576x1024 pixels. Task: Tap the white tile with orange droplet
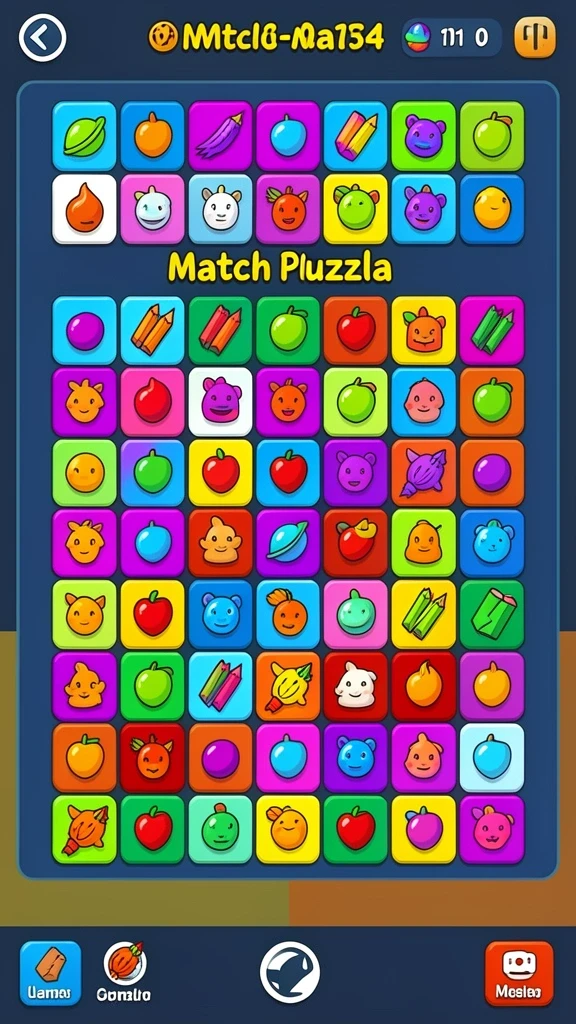(x=84, y=209)
